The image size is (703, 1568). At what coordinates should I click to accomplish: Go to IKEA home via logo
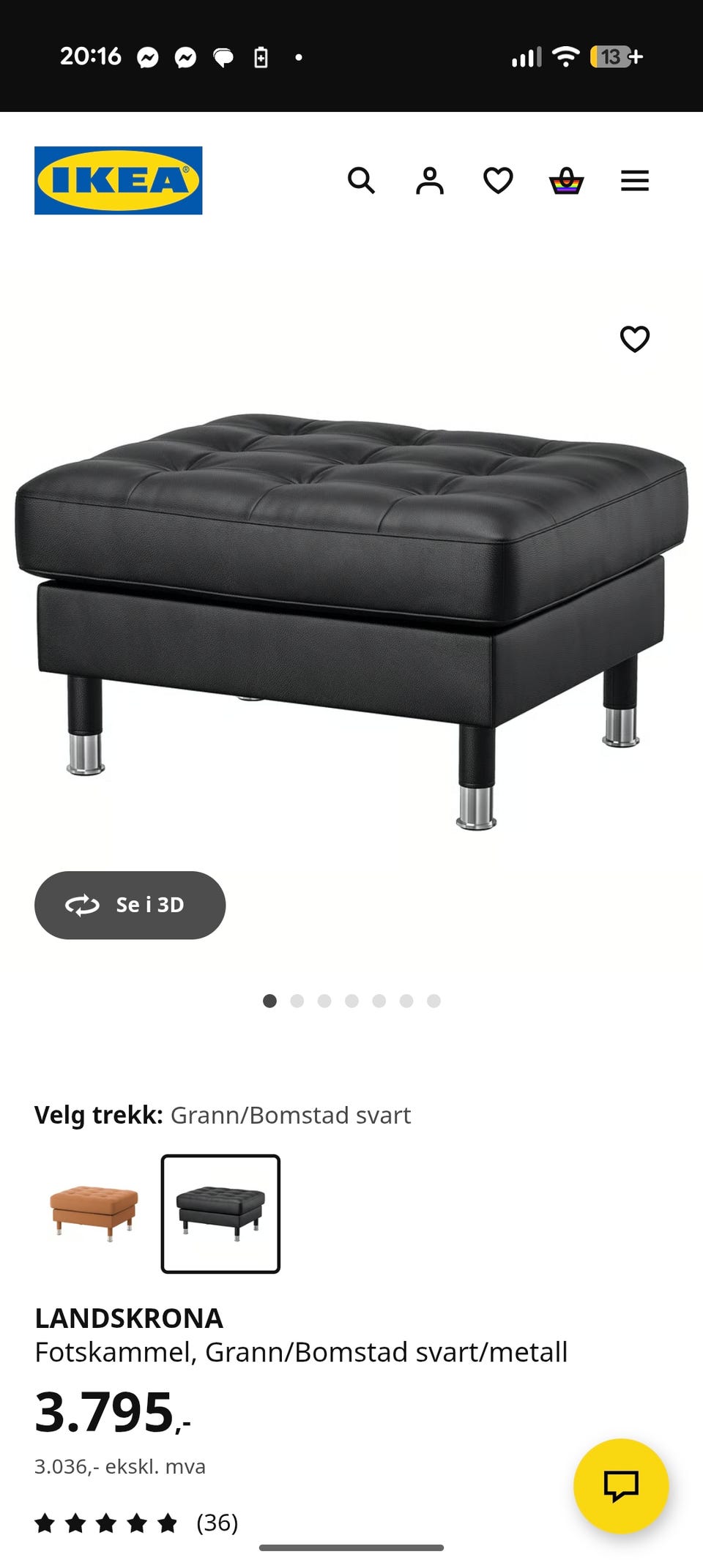pyautogui.click(x=119, y=180)
